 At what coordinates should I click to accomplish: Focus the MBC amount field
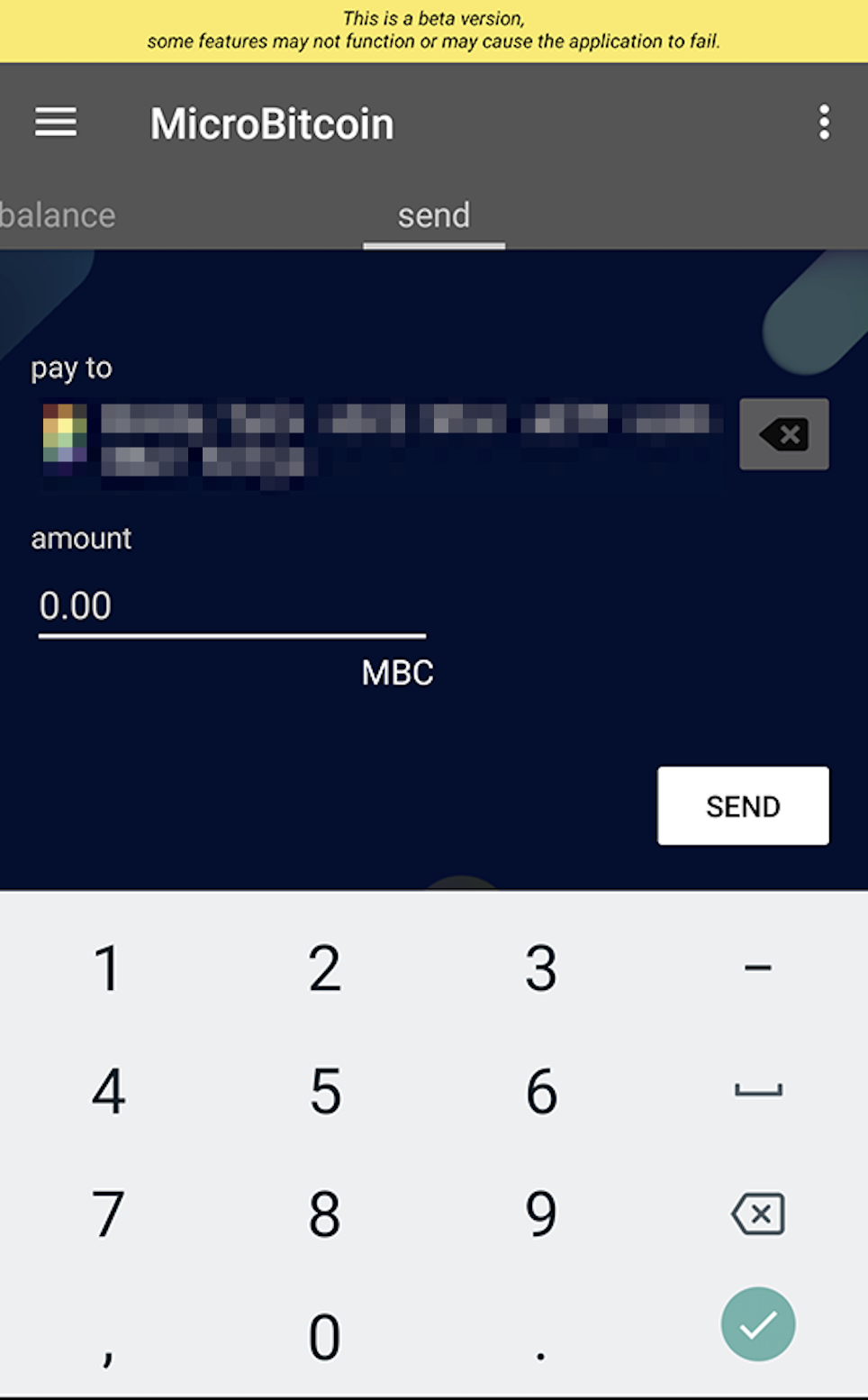pyautogui.click(x=231, y=606)
